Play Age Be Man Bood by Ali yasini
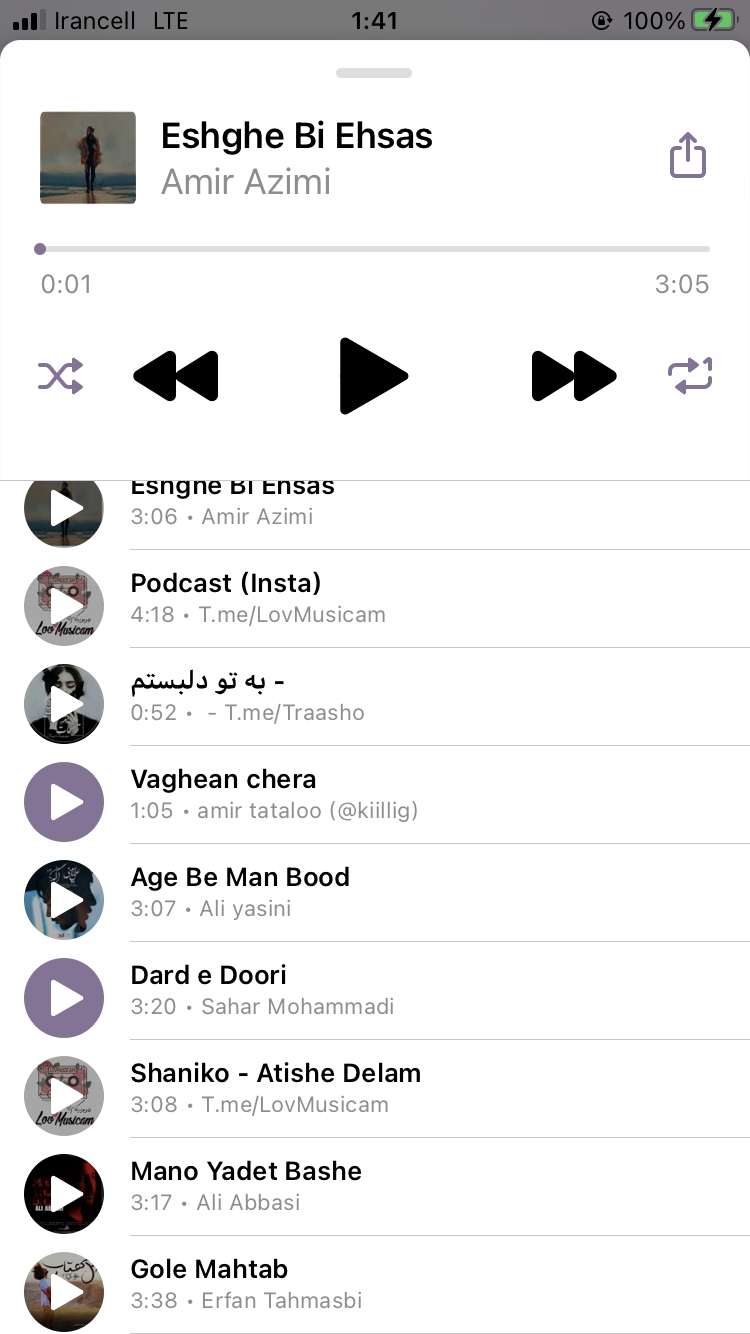The width and height of the screenshot is (750, 1334). [64, 900]
